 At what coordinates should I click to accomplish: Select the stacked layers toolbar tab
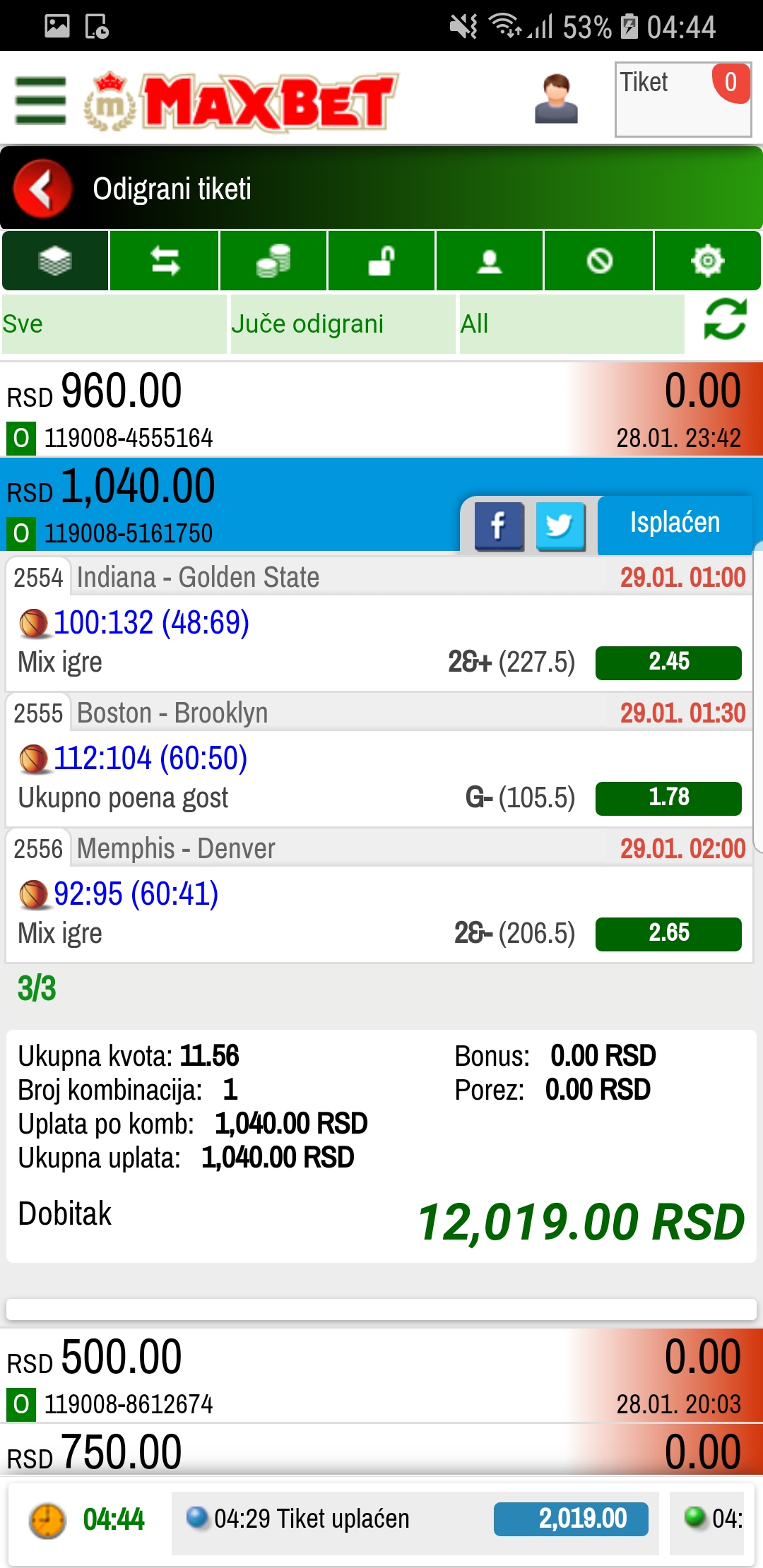pyautogui.click(x=55, y=261)
